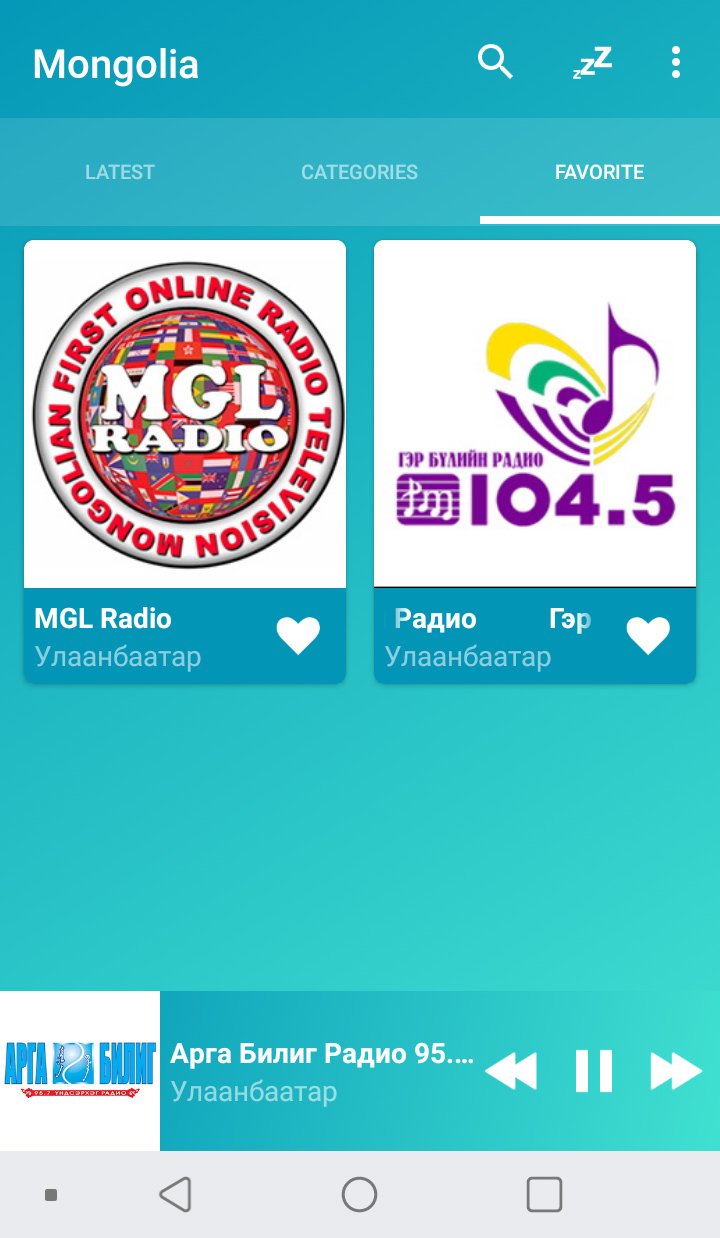Switch to the Categories tab
720x1238 pixels.
(360, 172)
